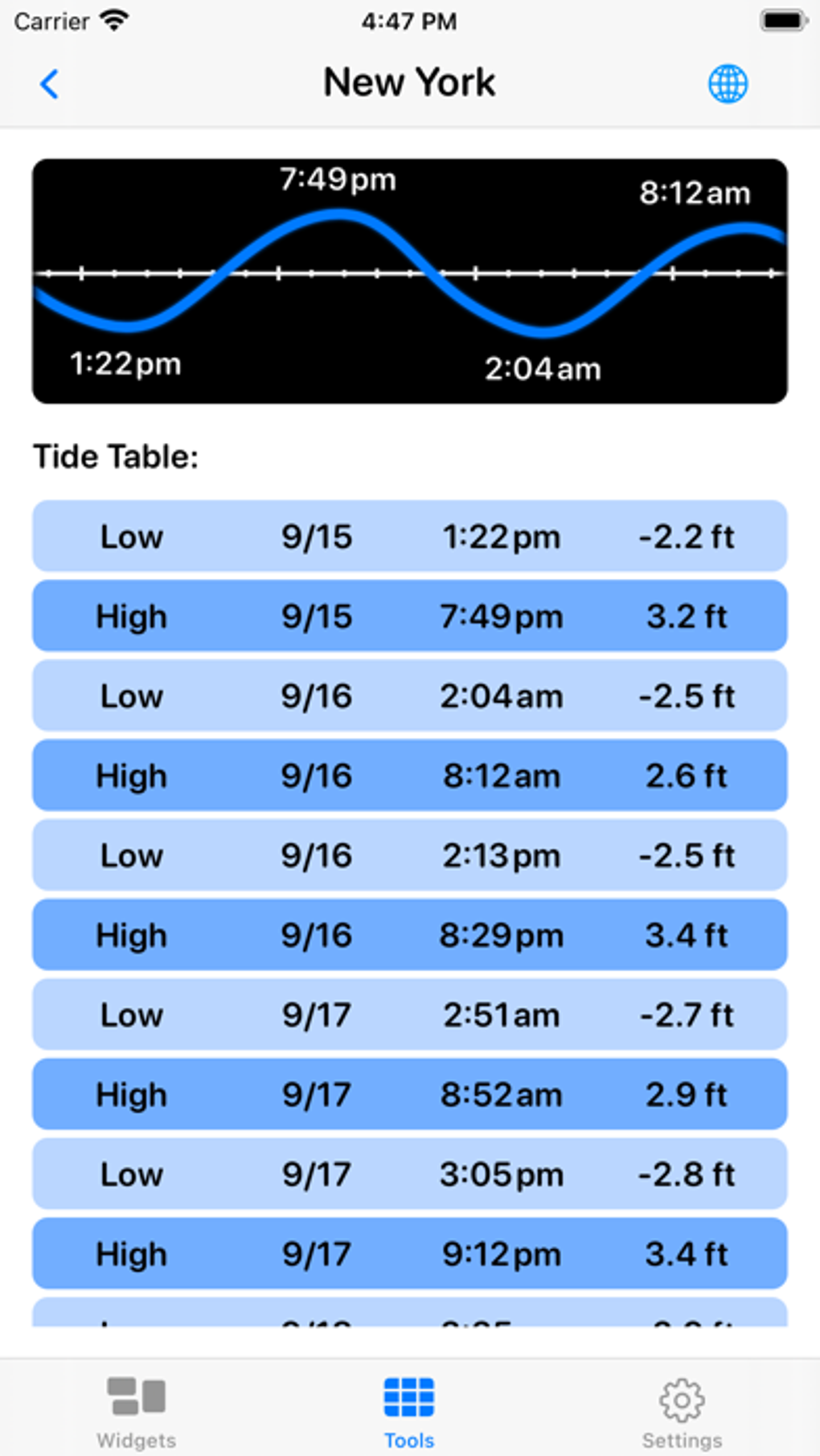The width and height of the screenshot is (820, 1456).
Task: Tap the 7:49pm marker on the tide chart
Action: click(x=337, y=179)
